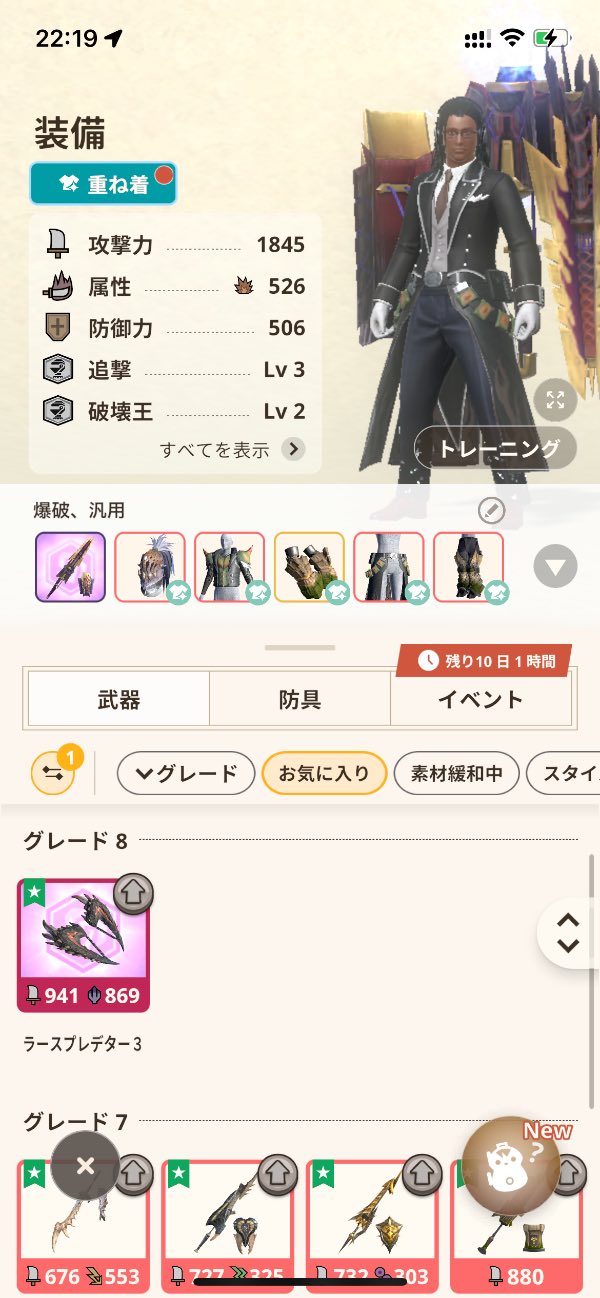Open the New Poogie floating button

pyautogui.click(x=510, y=1166)
